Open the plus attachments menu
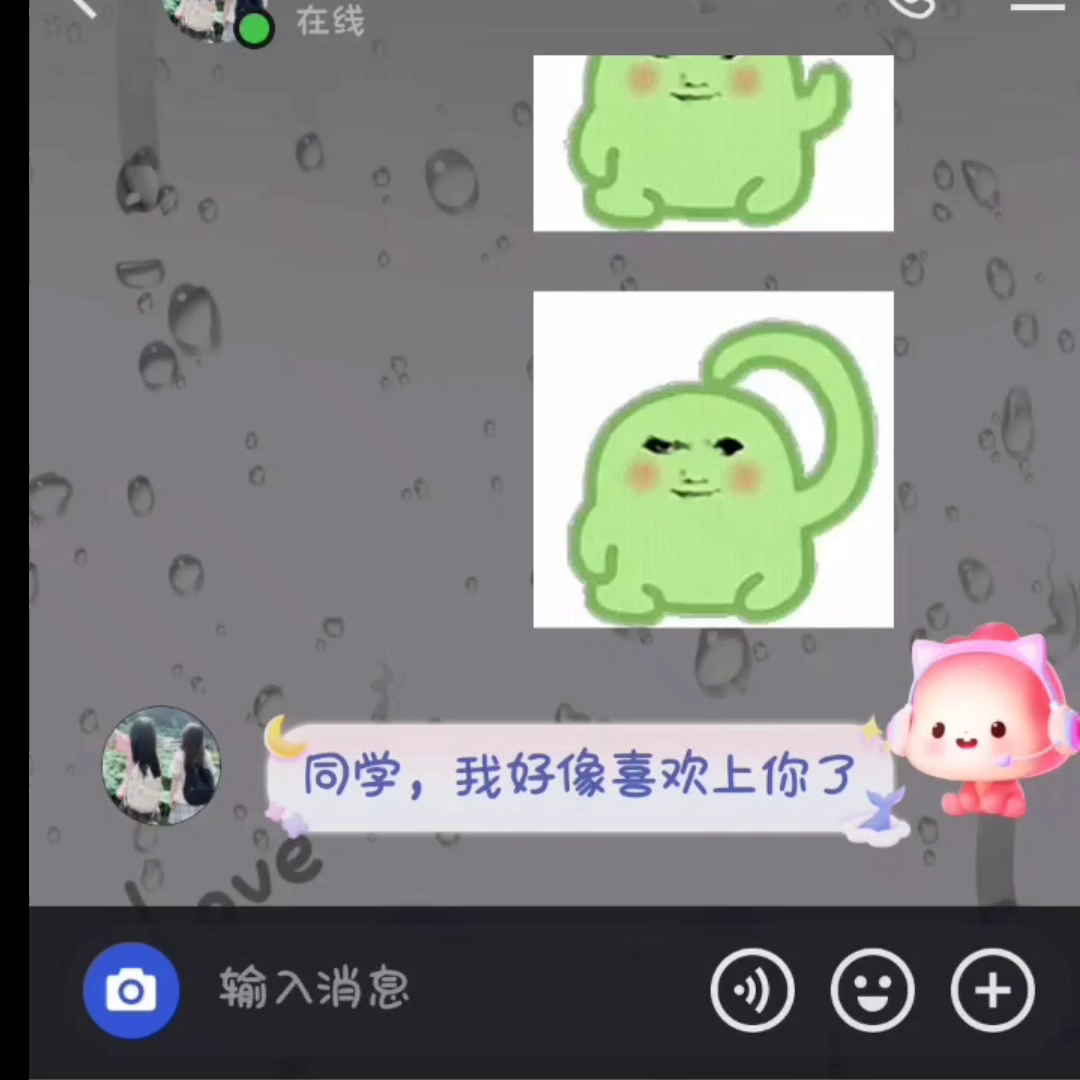The width and height of the screenshot is (1080, 1080). pyautogui.click(x=992, y=990)
